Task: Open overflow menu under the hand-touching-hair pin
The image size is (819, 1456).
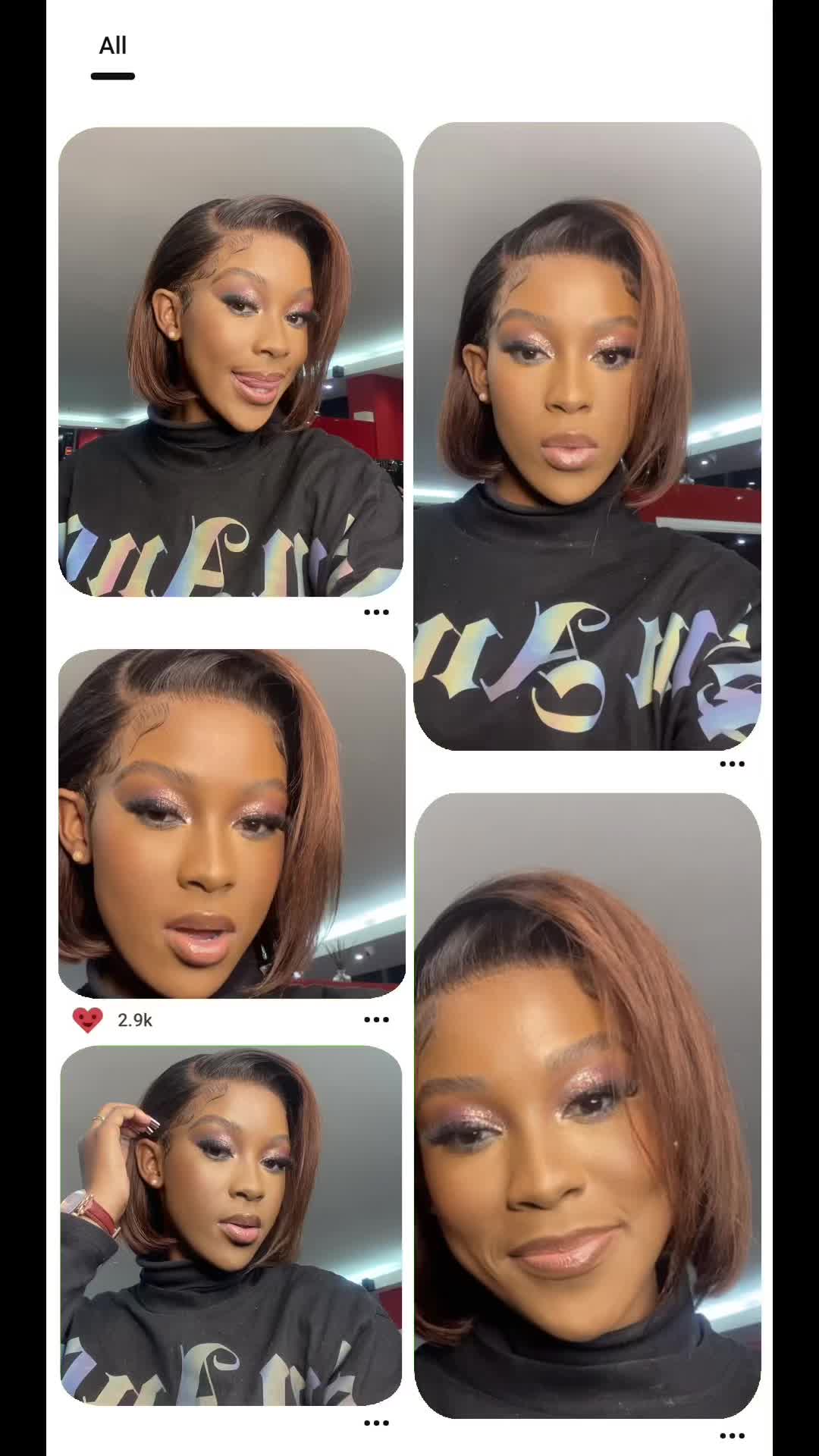Action: (x=376, y=1423)
